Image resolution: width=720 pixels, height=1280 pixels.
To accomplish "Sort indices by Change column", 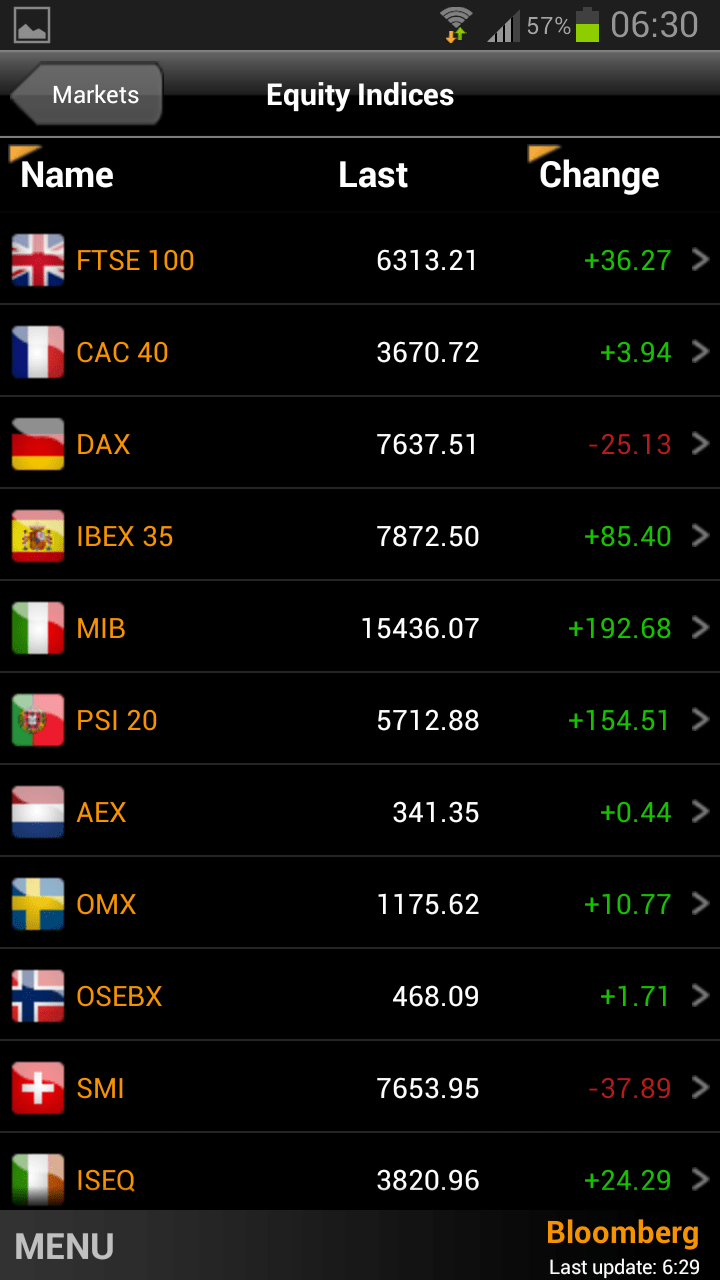I will (x=598, y=175).
